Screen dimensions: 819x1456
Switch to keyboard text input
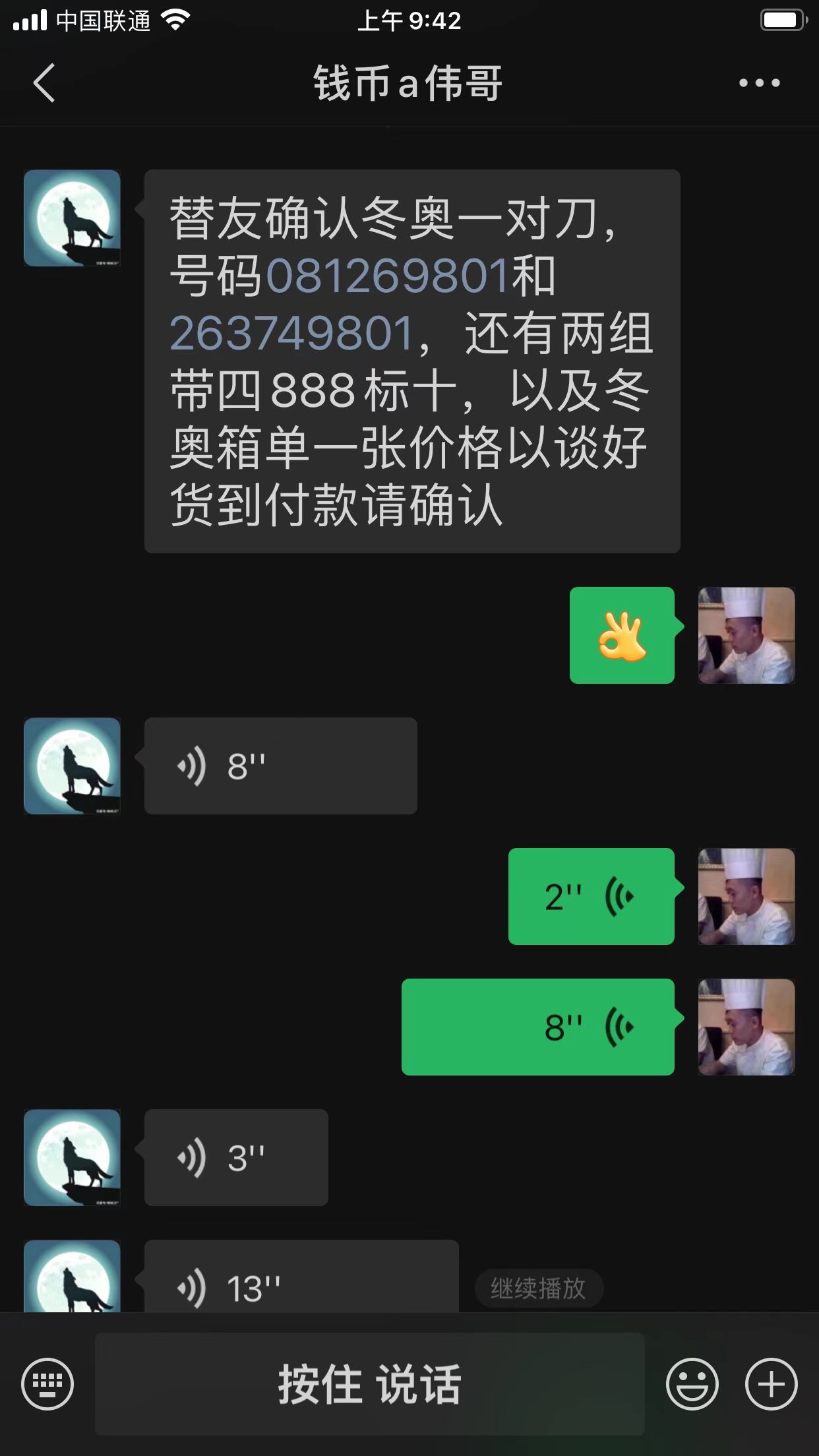click(47, 1383)
